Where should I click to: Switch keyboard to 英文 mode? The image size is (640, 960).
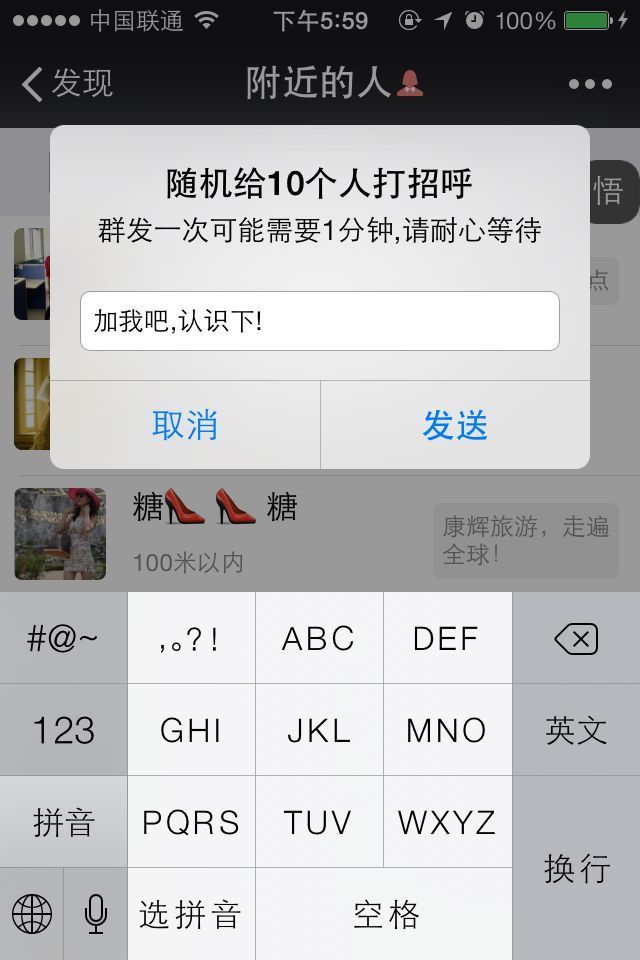[576, 730]
